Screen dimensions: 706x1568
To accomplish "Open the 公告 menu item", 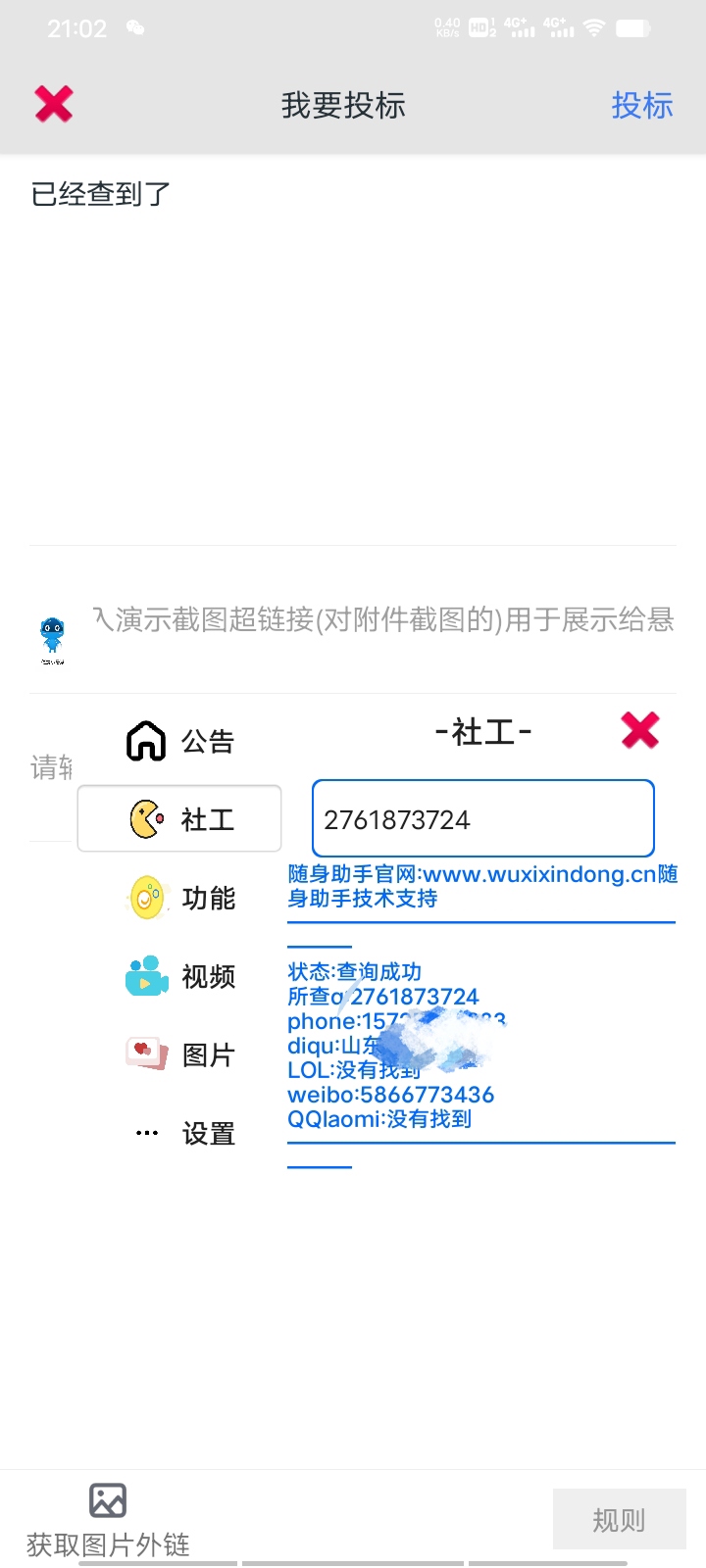I will click(179, 741).
